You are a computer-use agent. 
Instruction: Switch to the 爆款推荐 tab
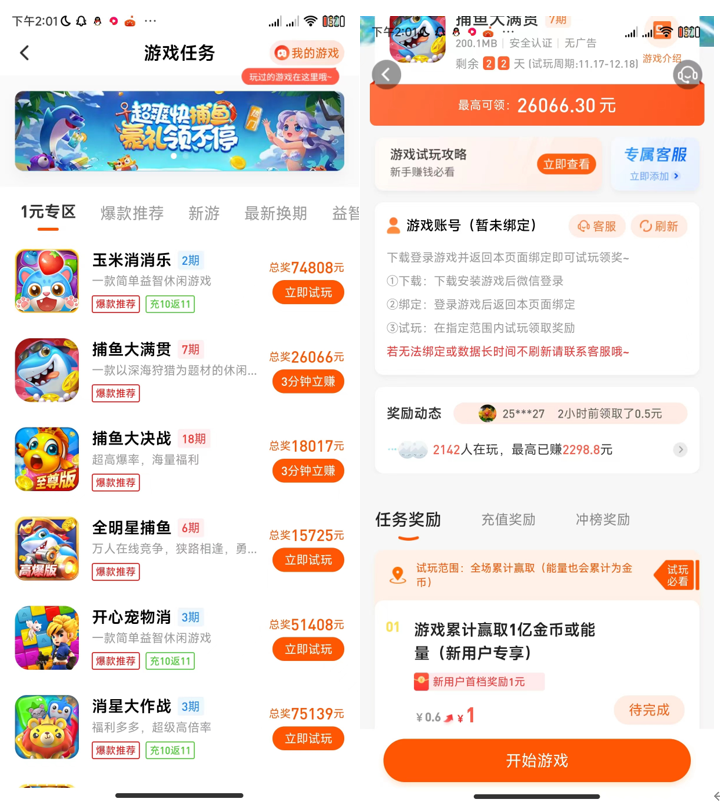pos(132,213)
